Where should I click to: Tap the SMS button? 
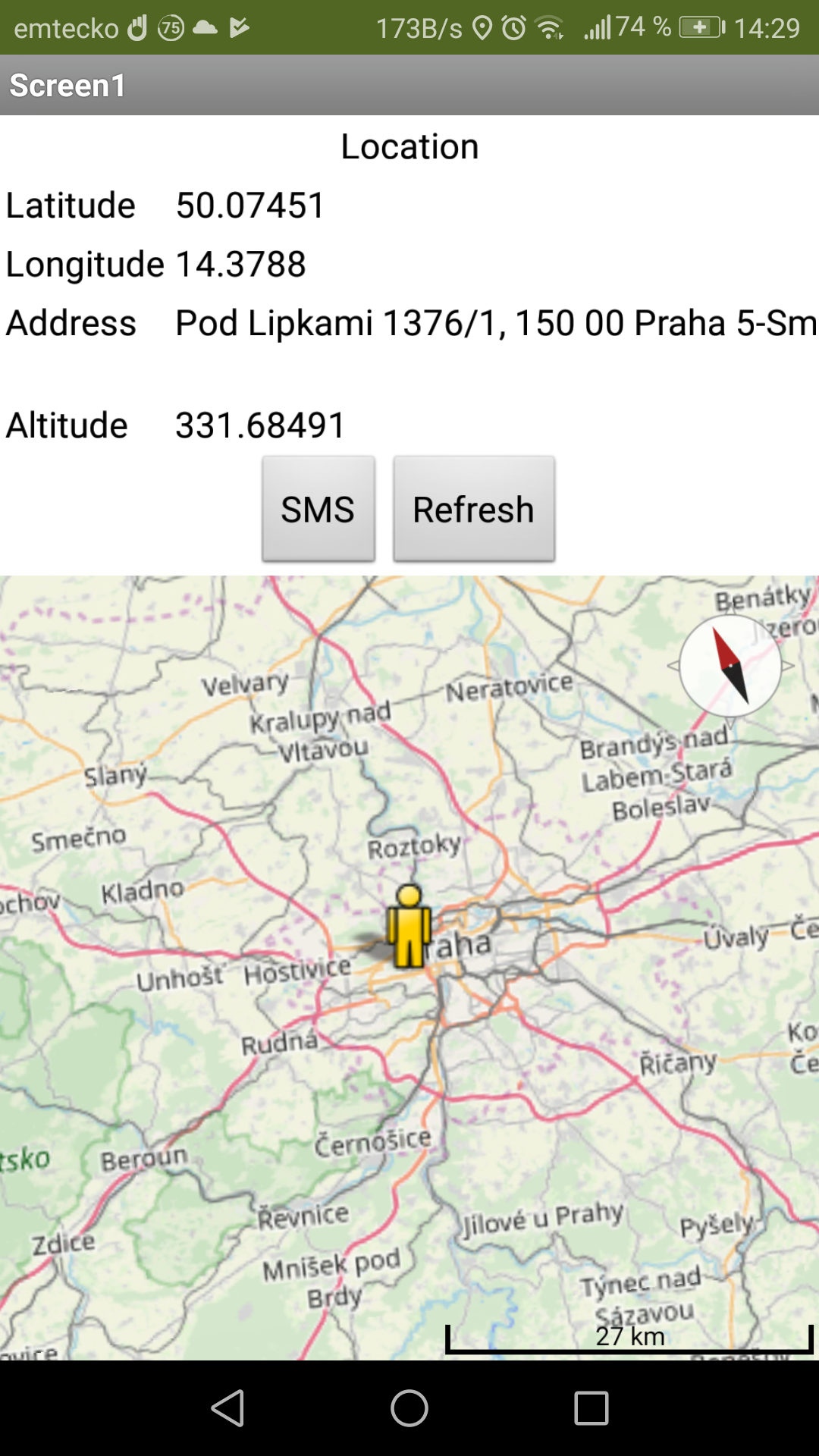coord(318,509)
